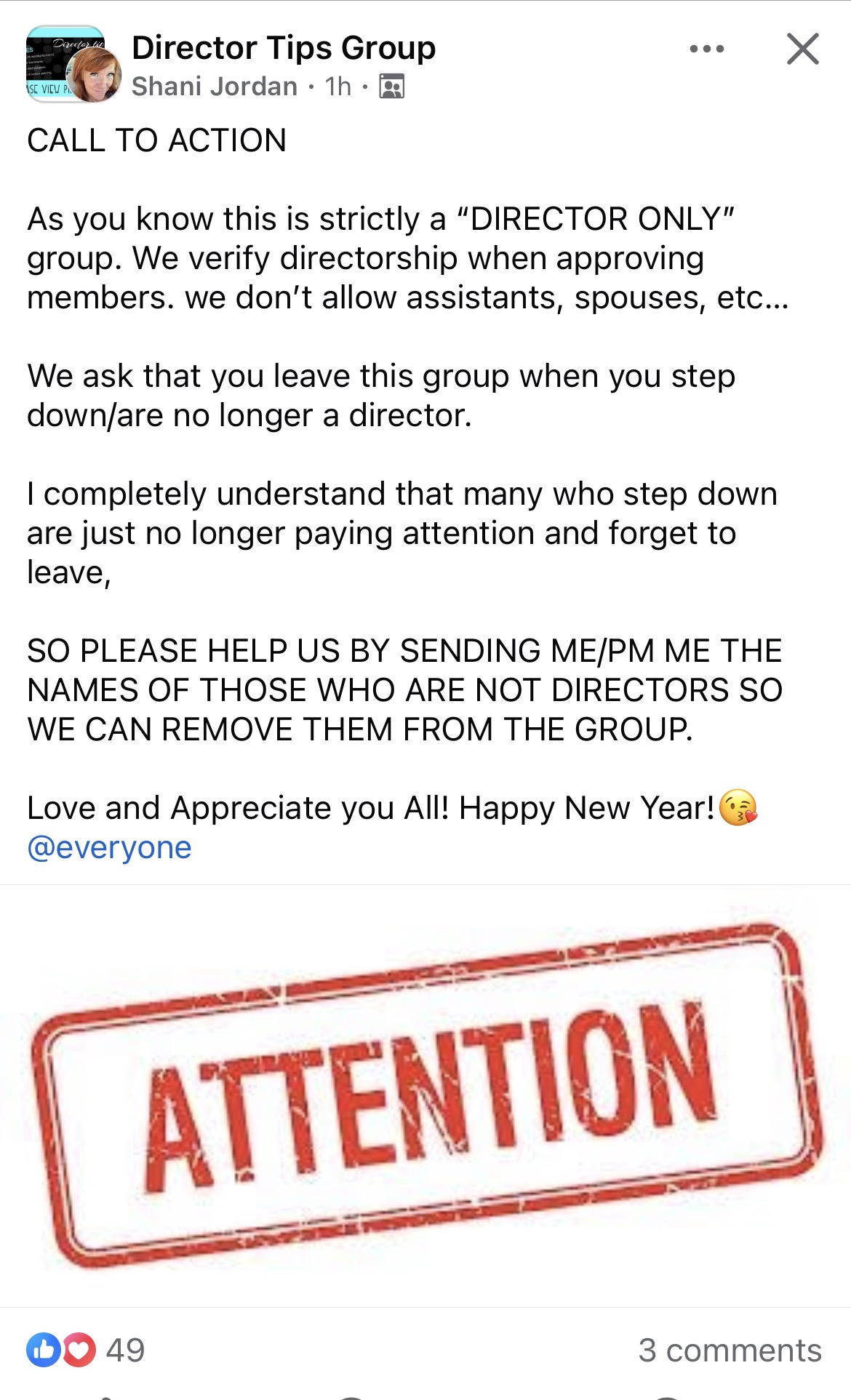Screen dimensions: 851x1400
Task: View the 49 reactions list
Action: pyautogui.click(x=87, y=1351)
